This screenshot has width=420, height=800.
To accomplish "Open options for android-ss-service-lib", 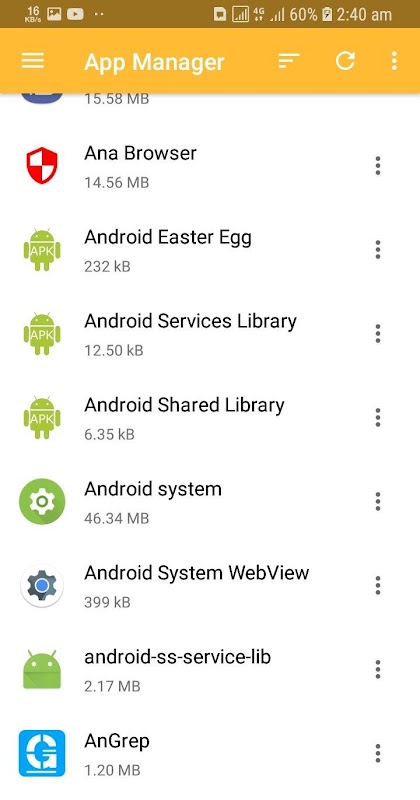I will 378,670.
